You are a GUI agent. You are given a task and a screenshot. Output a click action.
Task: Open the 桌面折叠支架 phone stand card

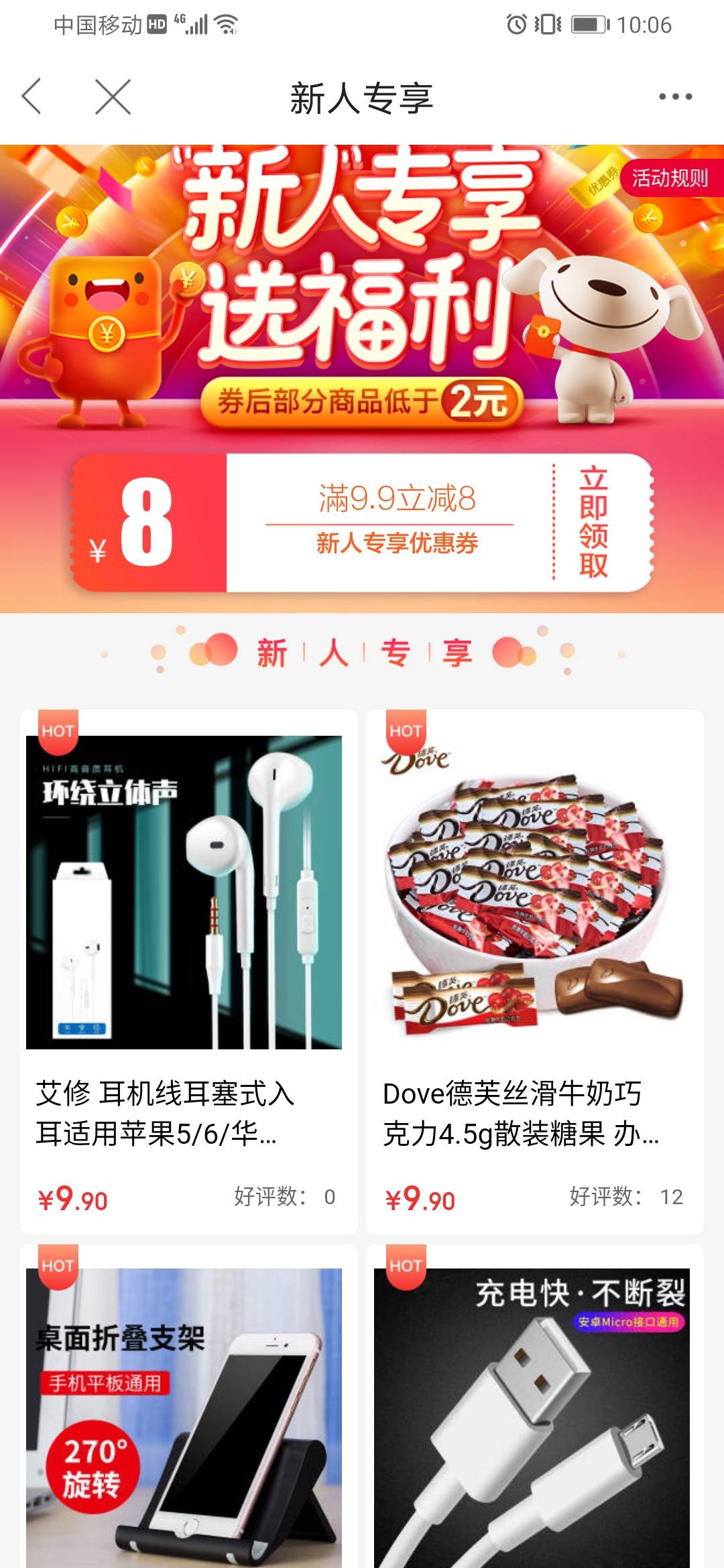[188, 1414]
